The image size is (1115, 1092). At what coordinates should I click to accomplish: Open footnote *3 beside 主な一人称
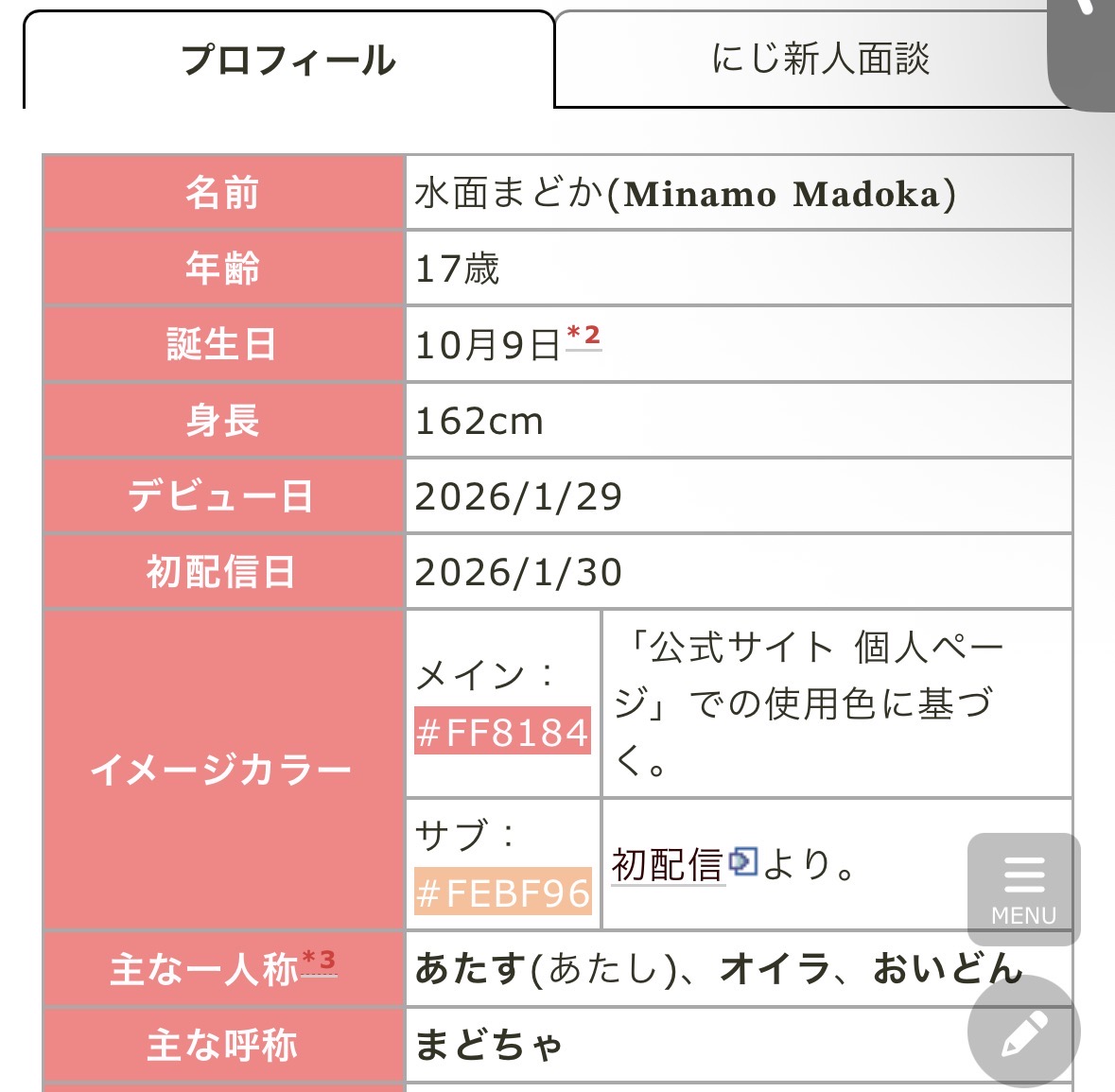pyautogui.click(x=320, y=962)
